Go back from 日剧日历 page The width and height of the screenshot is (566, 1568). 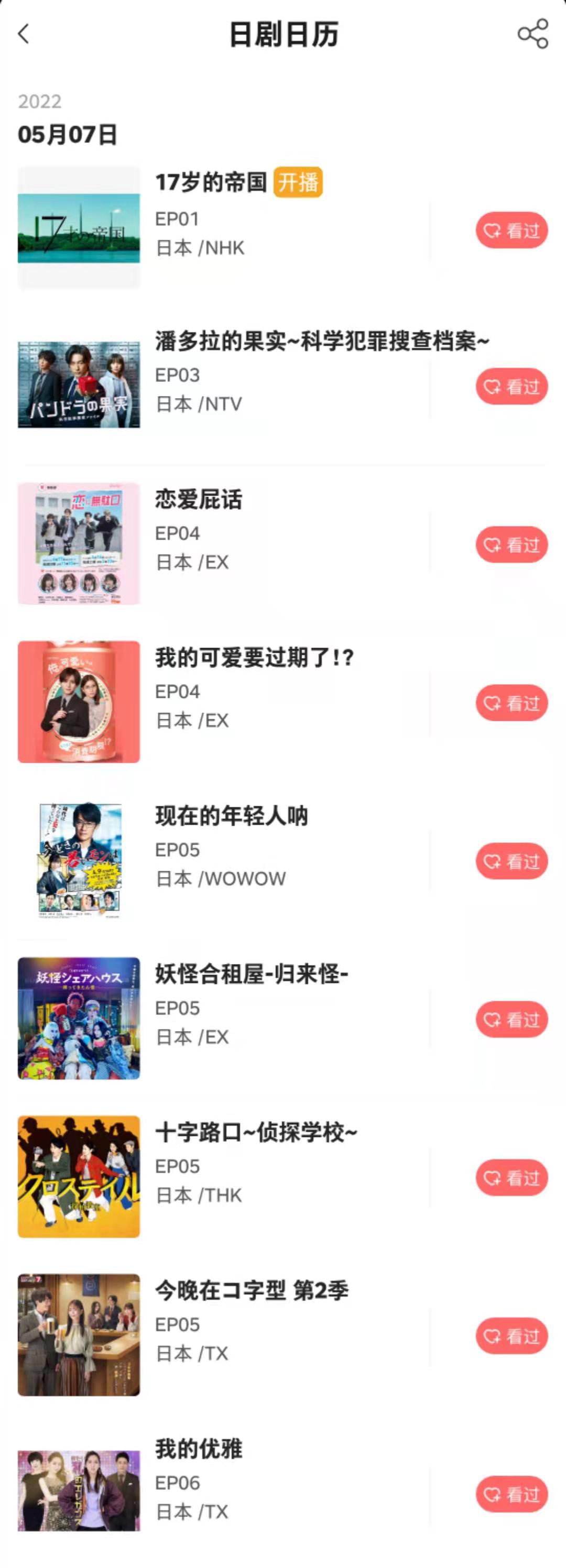pyautogui.click(x=24, y=34)
